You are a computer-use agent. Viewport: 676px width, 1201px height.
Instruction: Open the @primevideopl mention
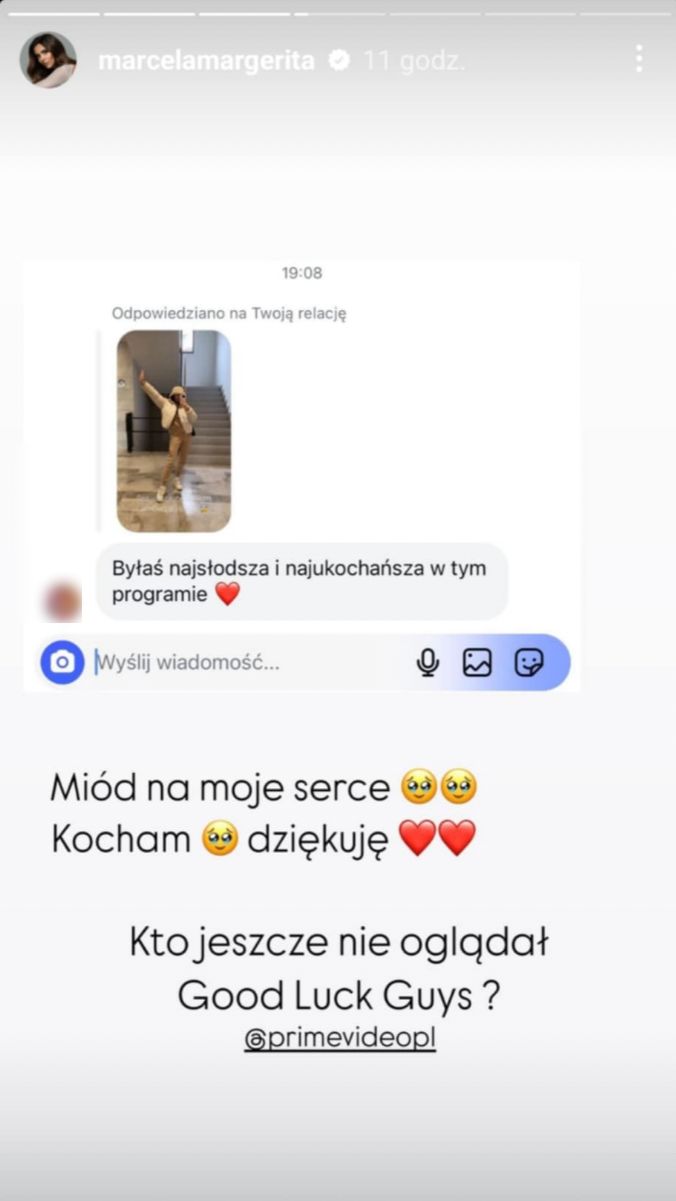340,1038
